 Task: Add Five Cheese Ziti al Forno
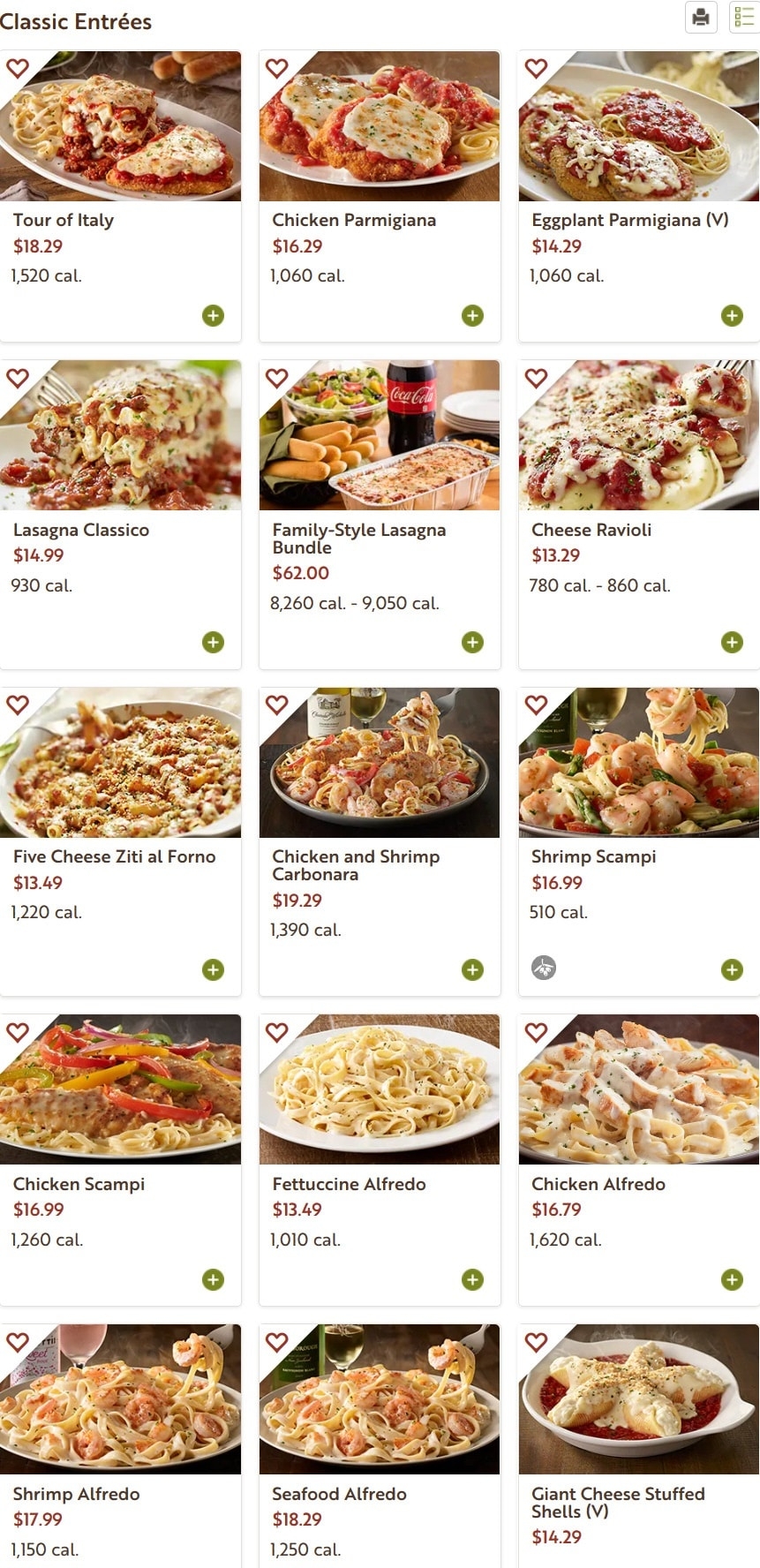click(213, 969)
